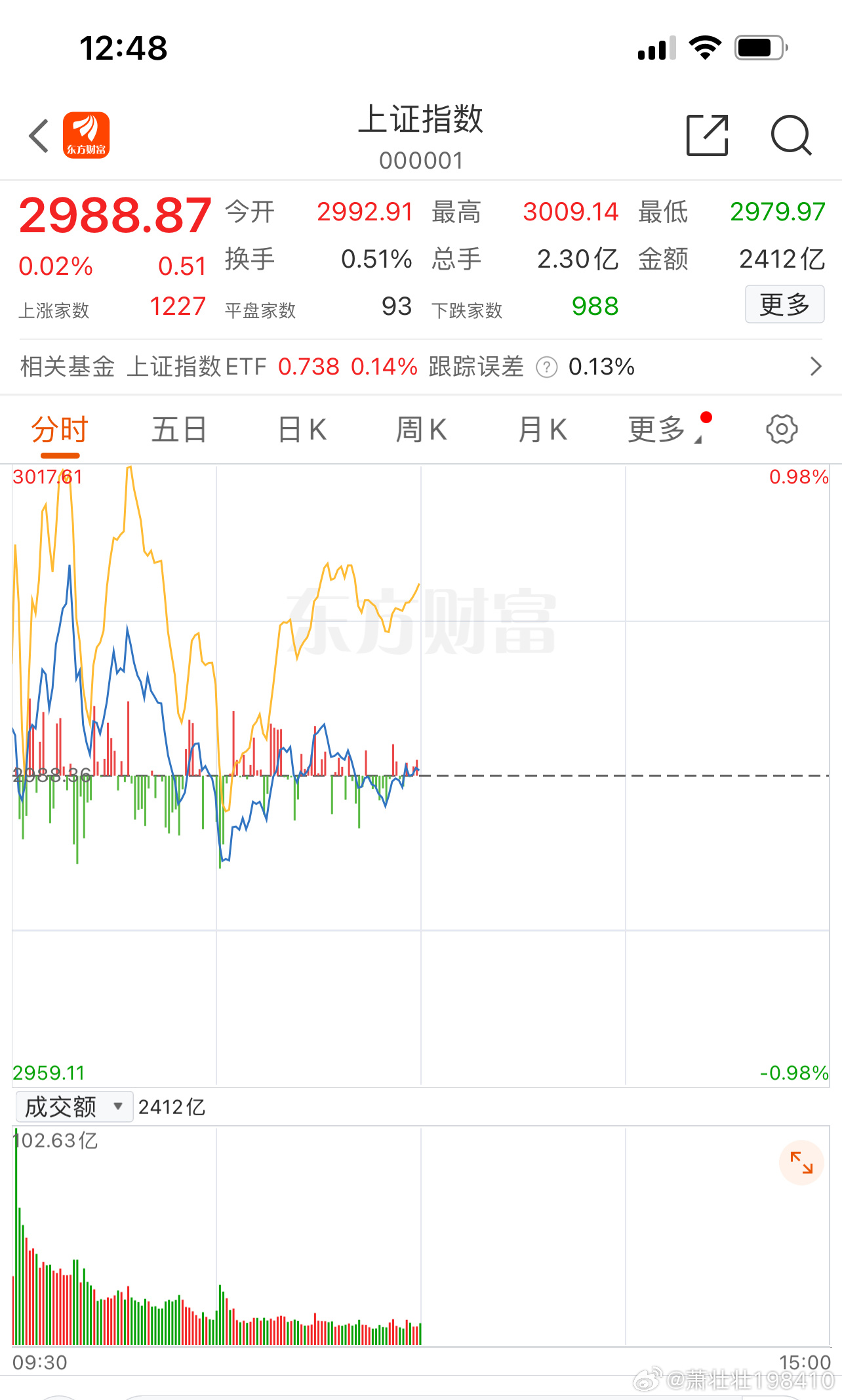Show the 跟踪误差 help tooltip
842x1400 pixels.
point(547,367)
